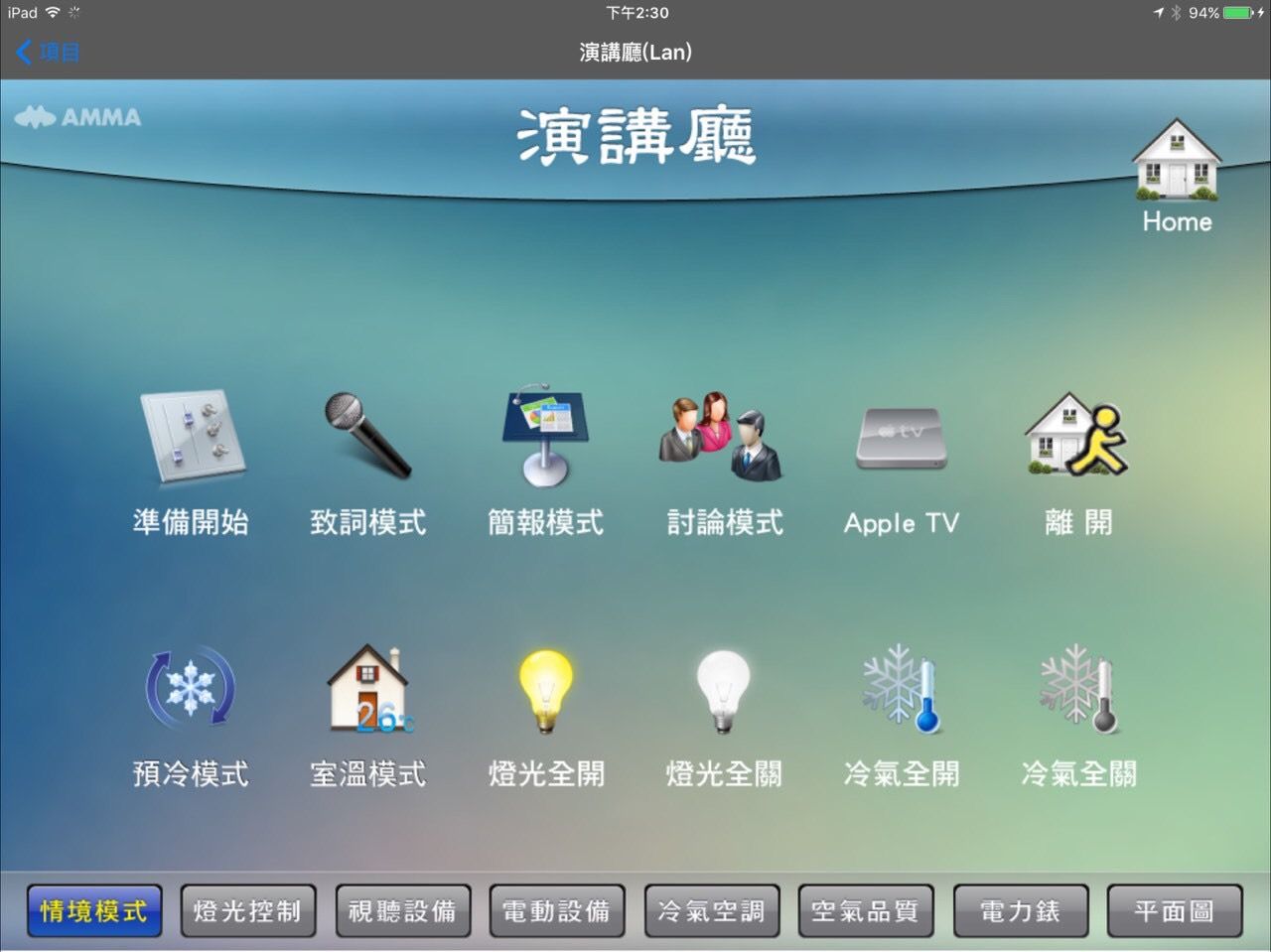View 空氣品質 tab
Viewport: 1271px width, 952px height.
[x=865, y=910]
